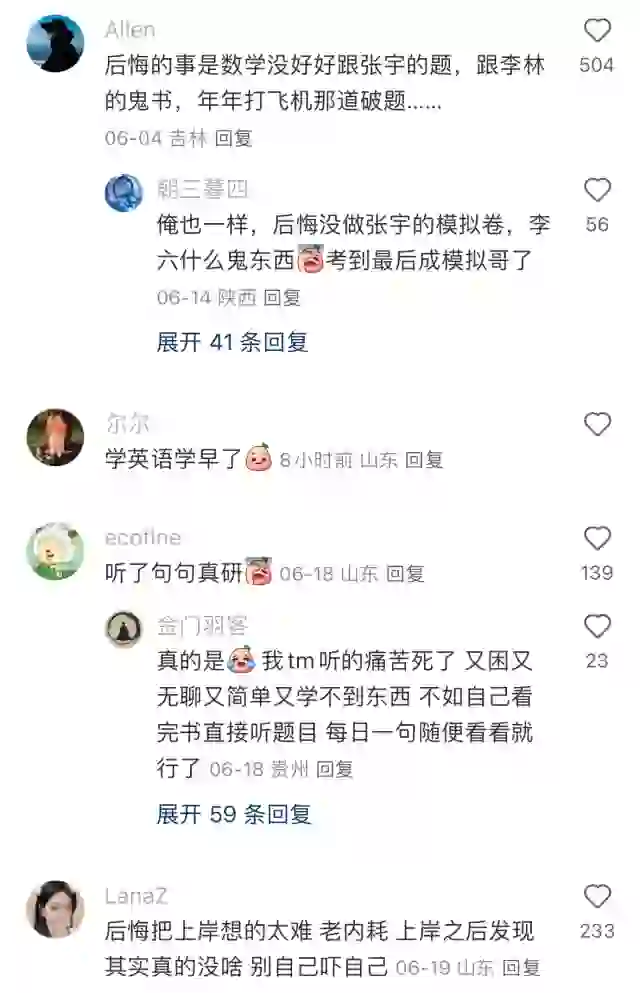Reply to 金门羽客's comment

335,770
